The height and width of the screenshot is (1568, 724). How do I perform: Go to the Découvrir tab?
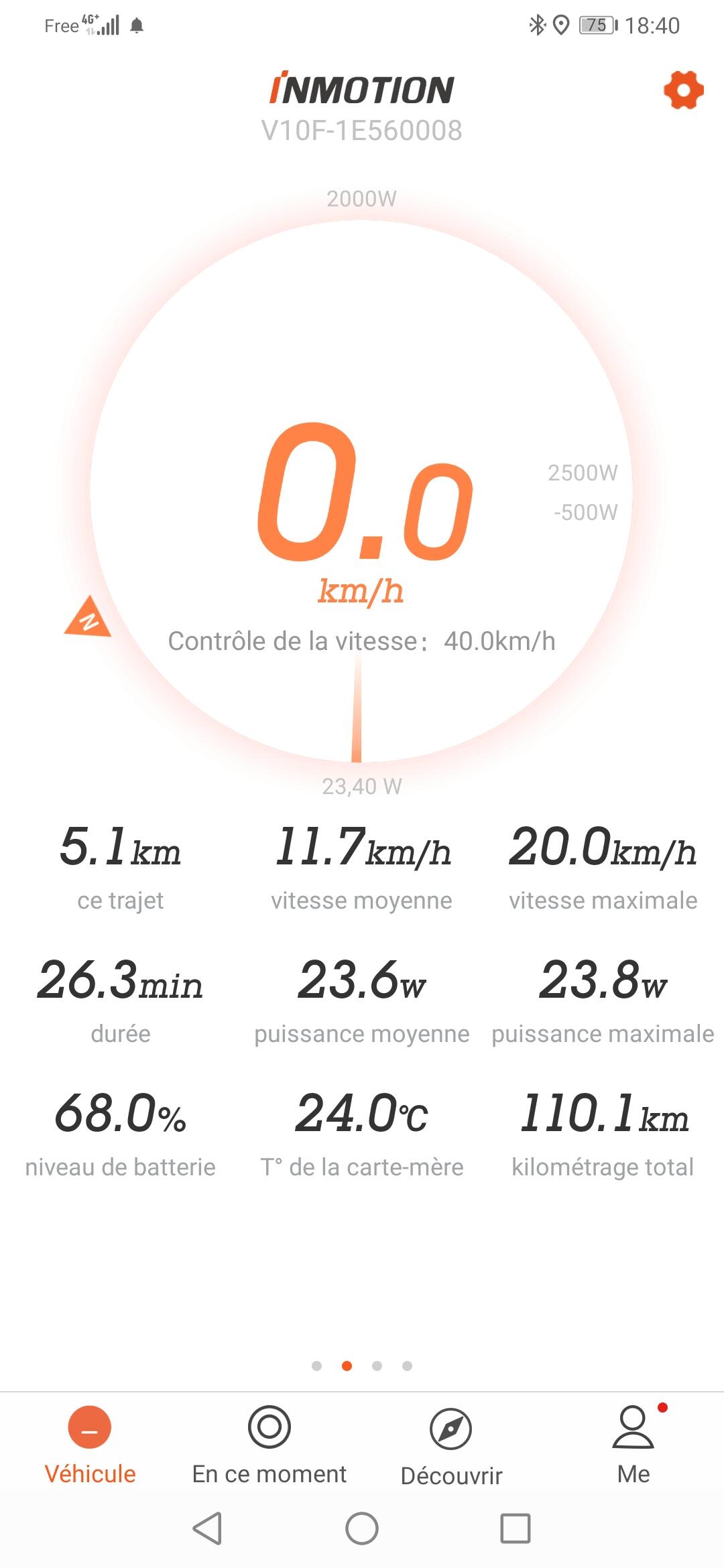tap(451, 1446)
